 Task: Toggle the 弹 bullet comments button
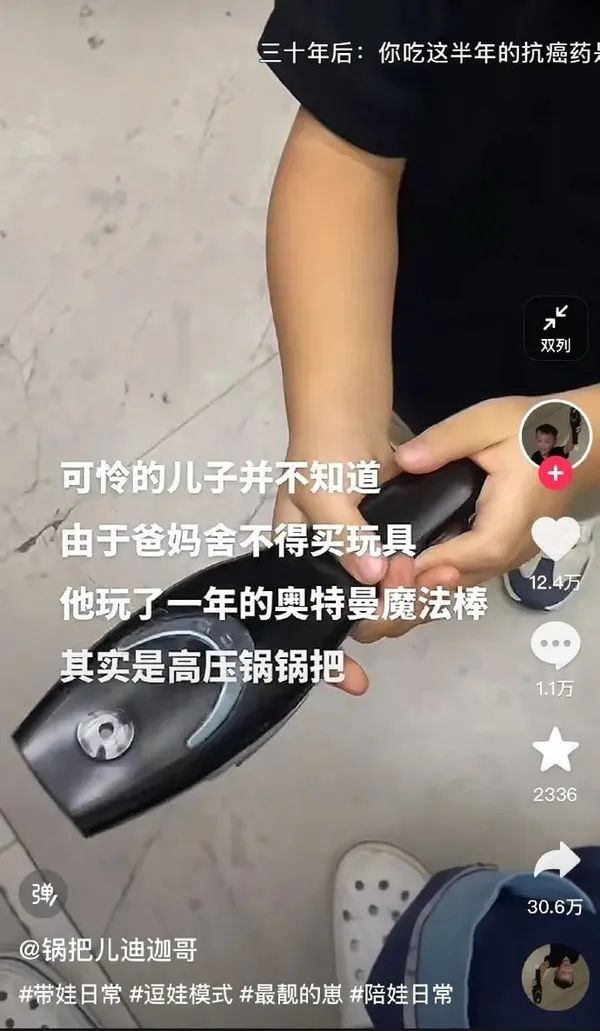tap(43, 893)
